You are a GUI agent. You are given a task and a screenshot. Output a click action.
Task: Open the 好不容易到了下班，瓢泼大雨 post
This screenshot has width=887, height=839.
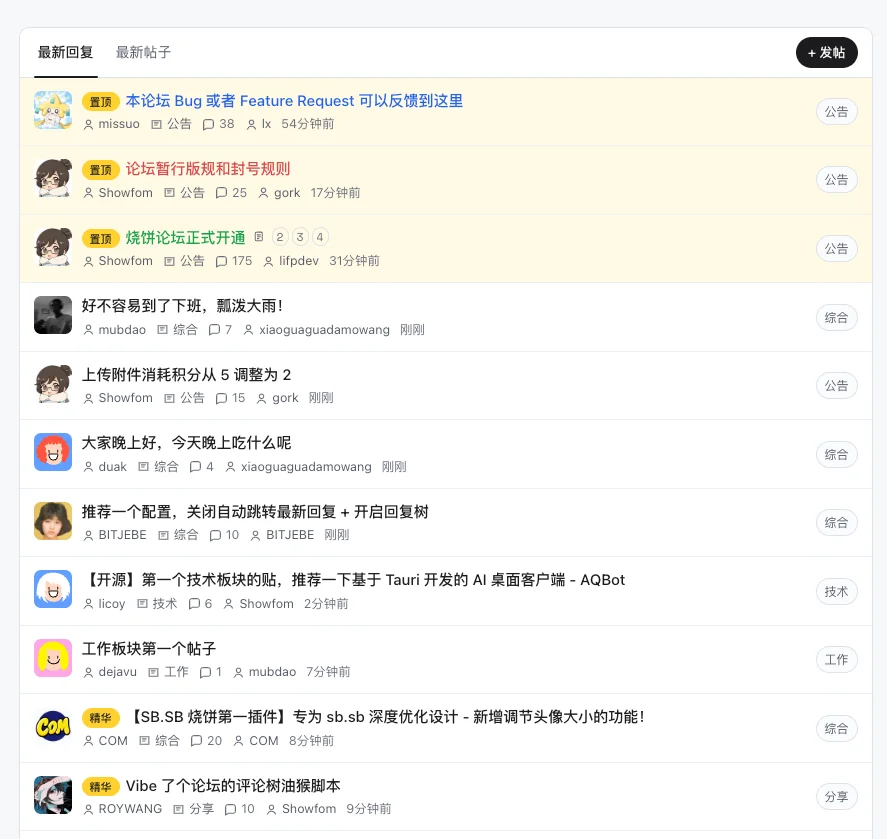182,306
